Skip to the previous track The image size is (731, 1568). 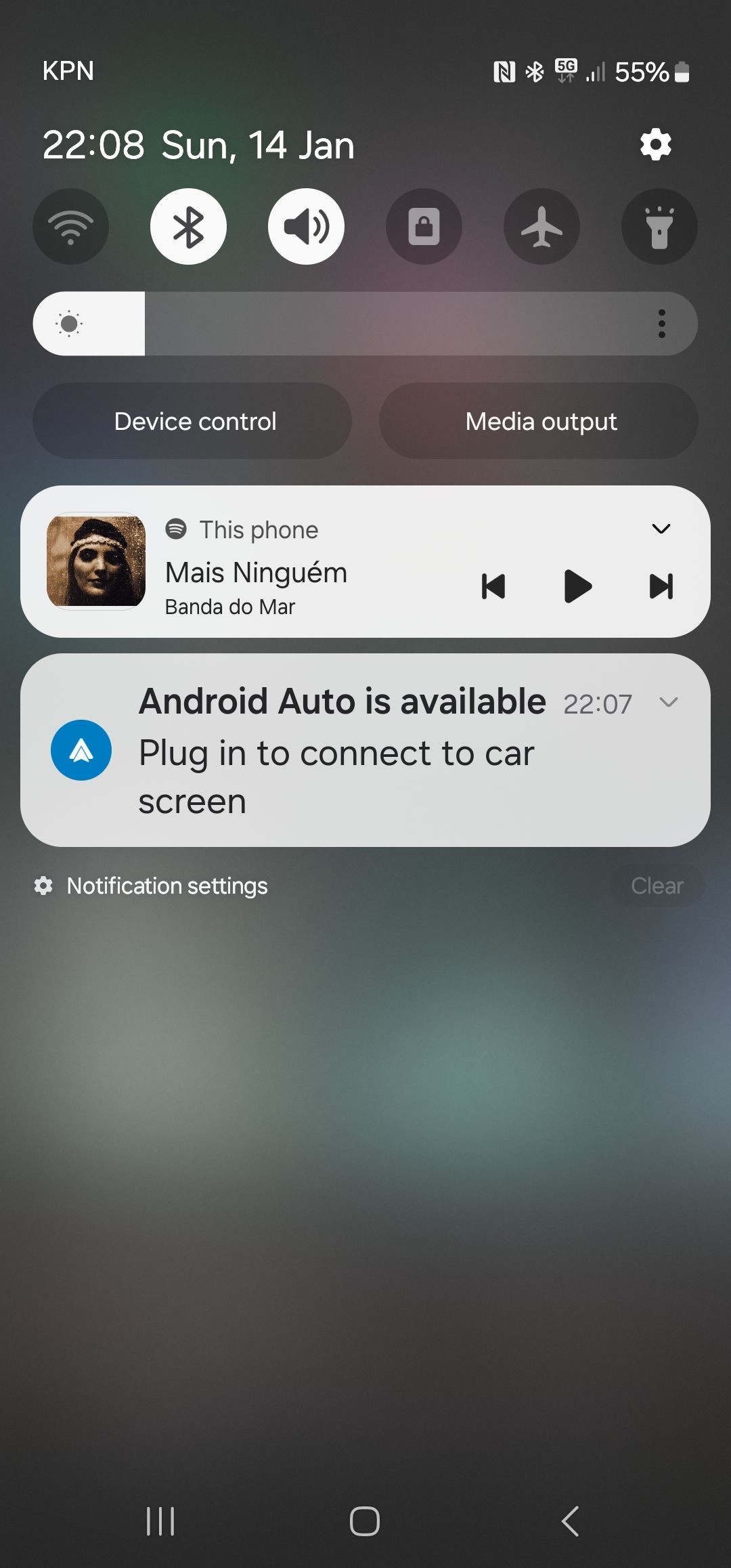click(x=493, y=586)
